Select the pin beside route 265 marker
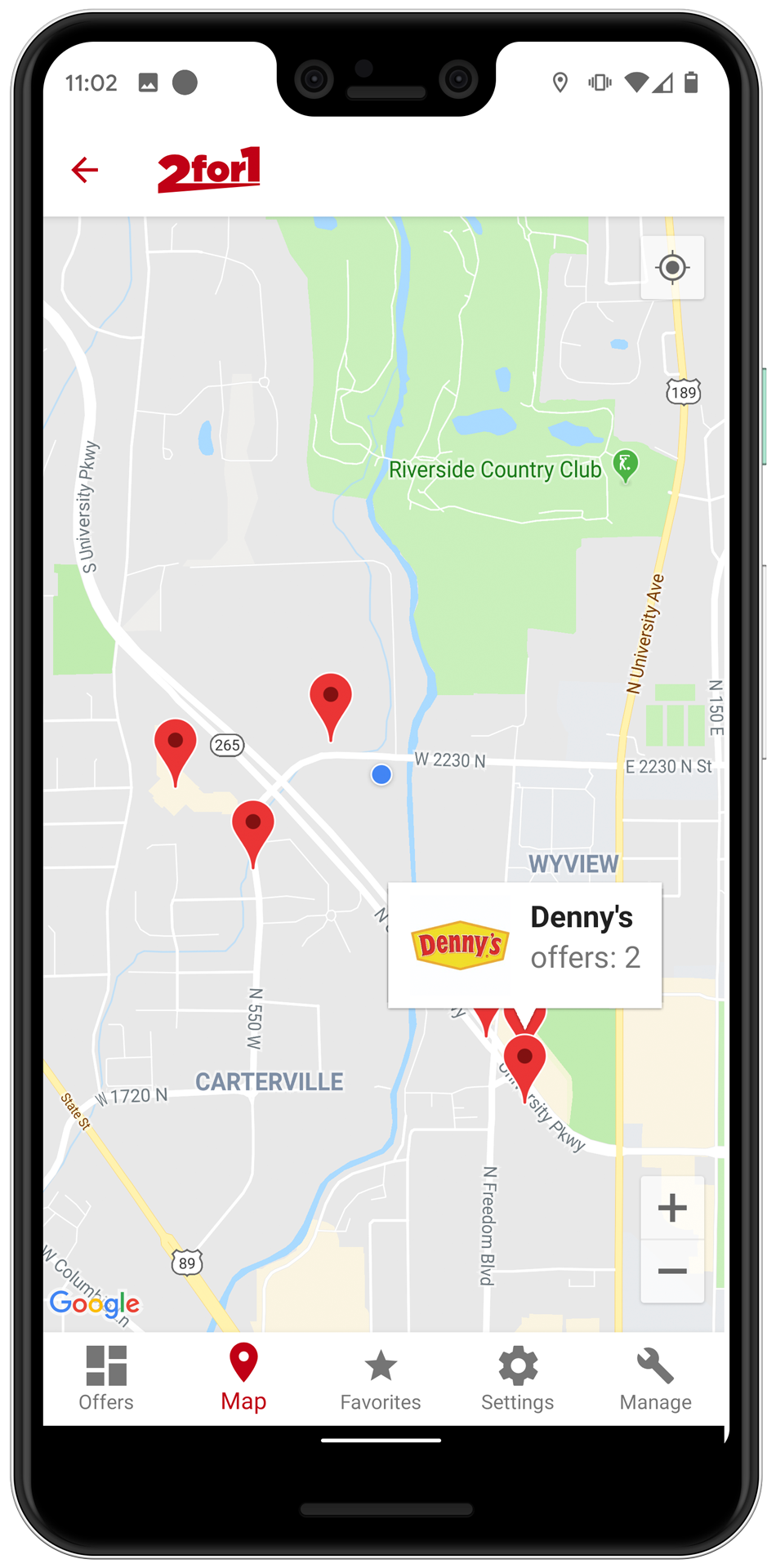776x1568 pixels. (176, 746)
